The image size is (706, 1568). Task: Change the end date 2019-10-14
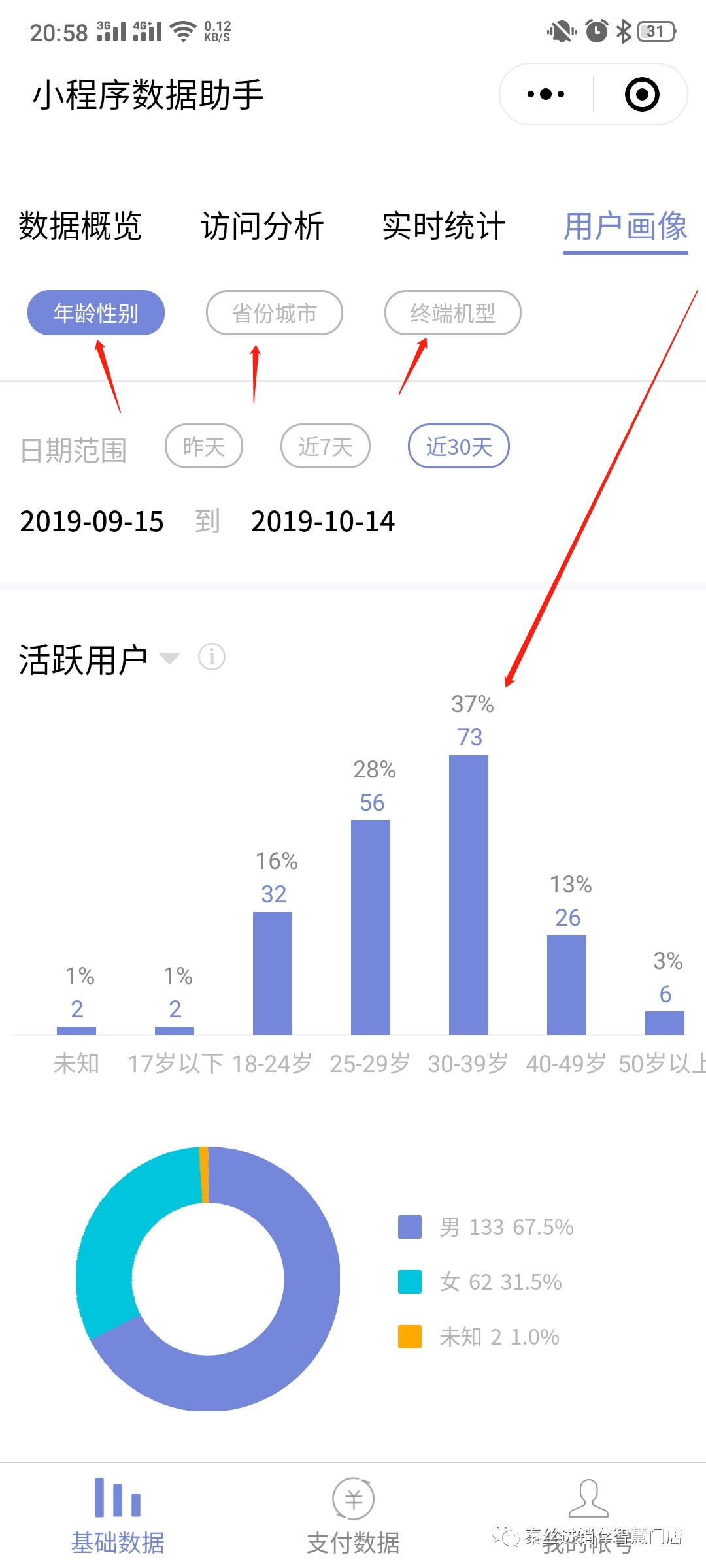tap(323, 521)
